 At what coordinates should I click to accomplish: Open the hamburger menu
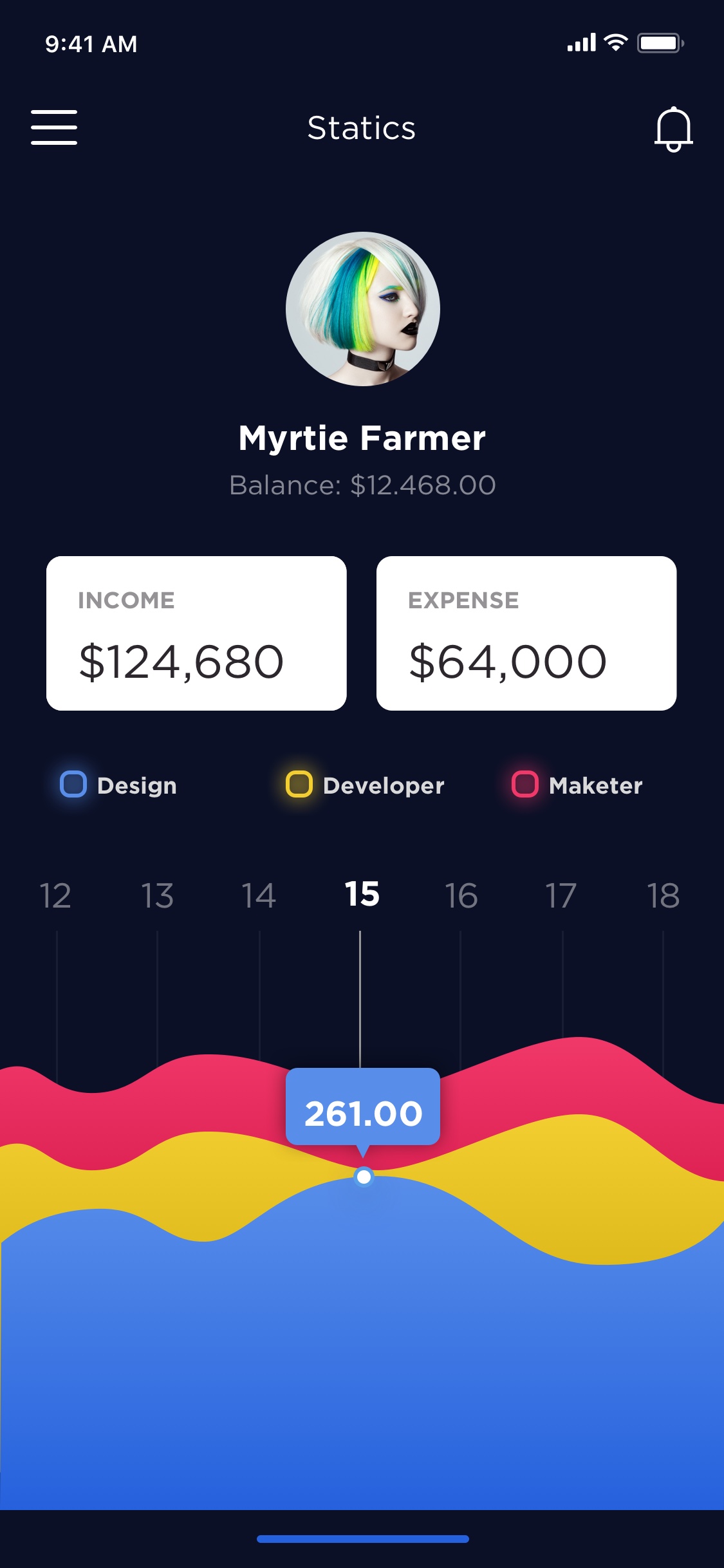pyautogui.click(x=54, y=127)
